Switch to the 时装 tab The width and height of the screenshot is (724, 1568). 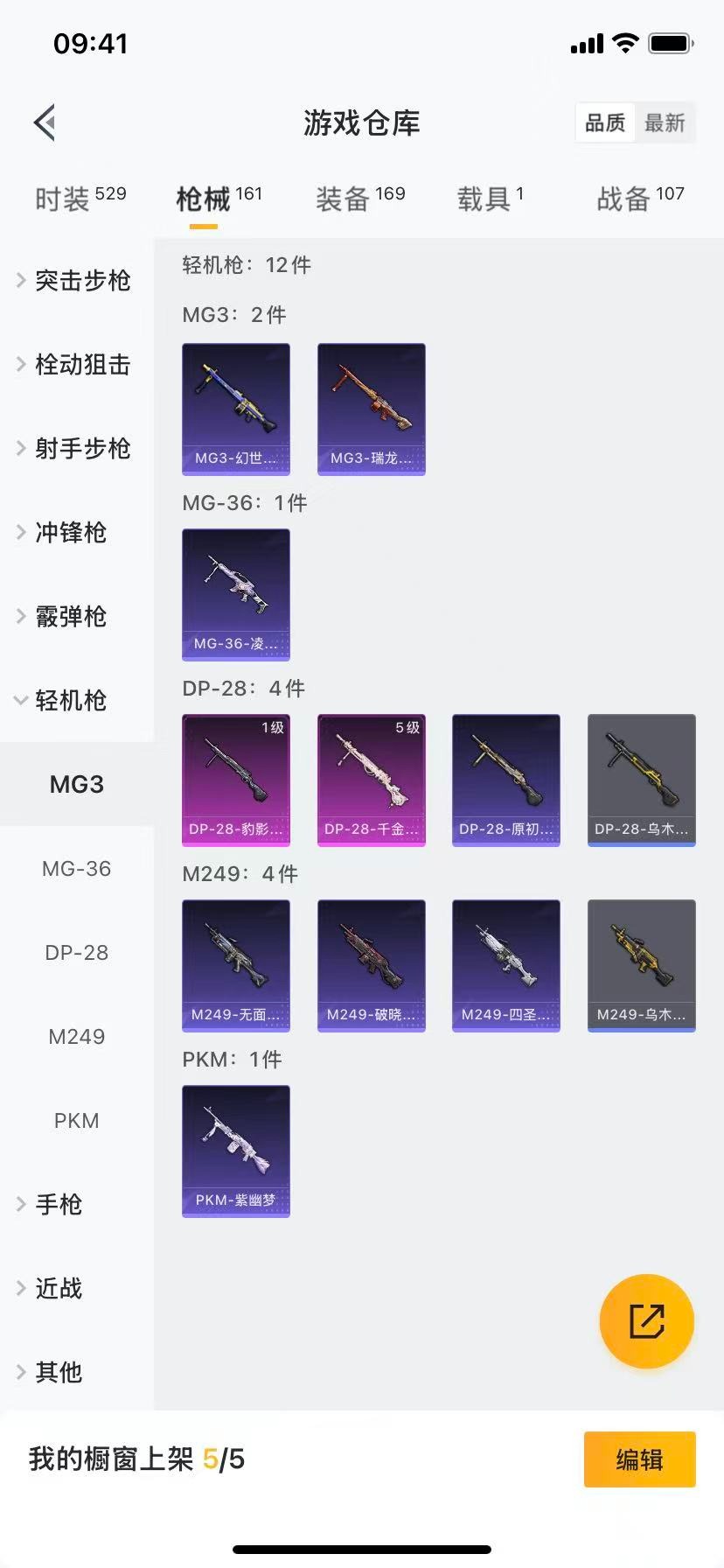pos(80,199)
